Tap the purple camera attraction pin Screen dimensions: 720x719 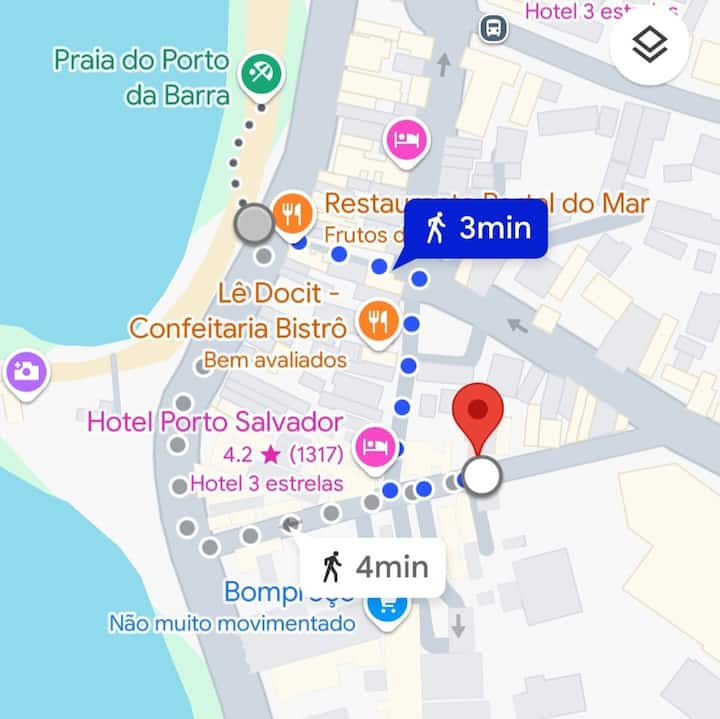coord(25,373)
